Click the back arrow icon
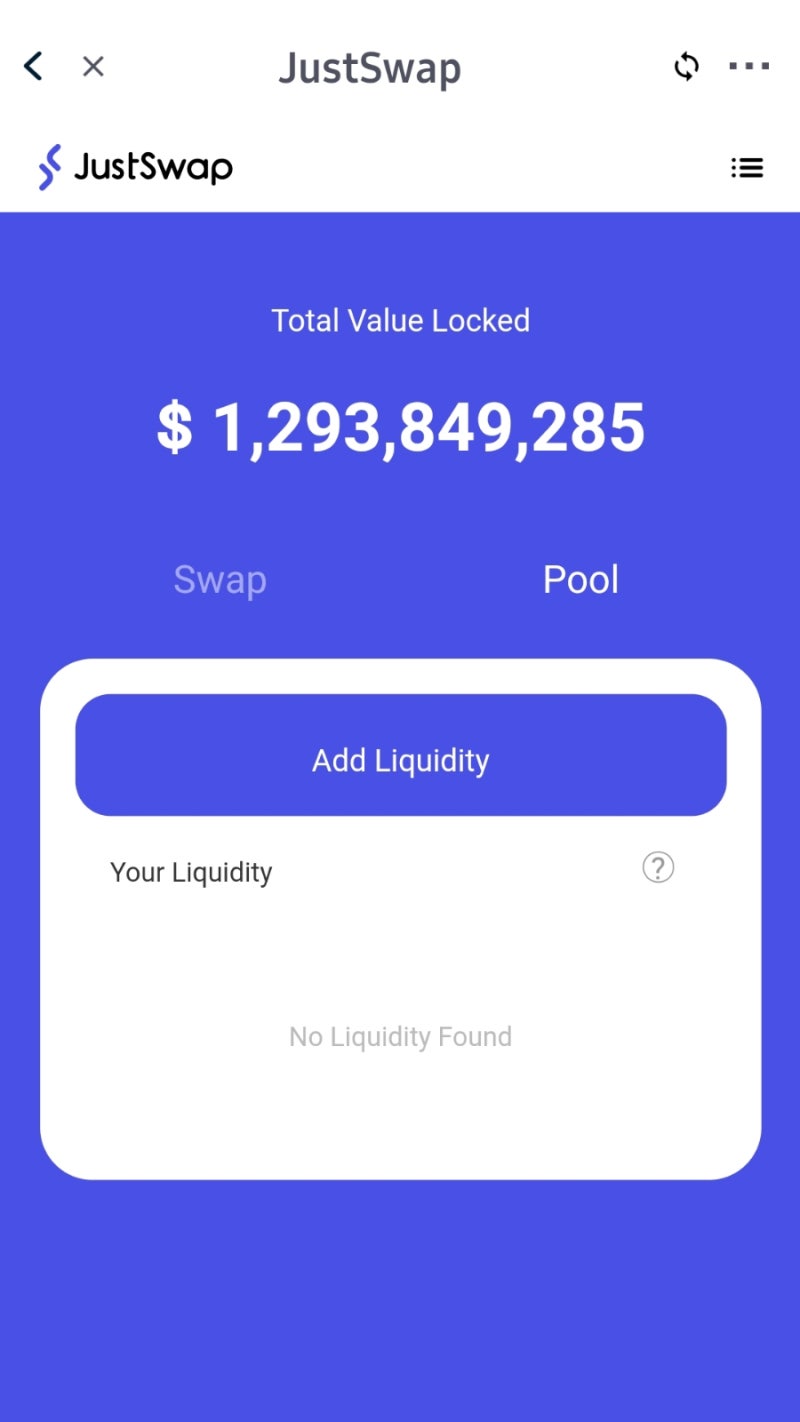This screenshot has height=1422, width=800. coord(33,64)
